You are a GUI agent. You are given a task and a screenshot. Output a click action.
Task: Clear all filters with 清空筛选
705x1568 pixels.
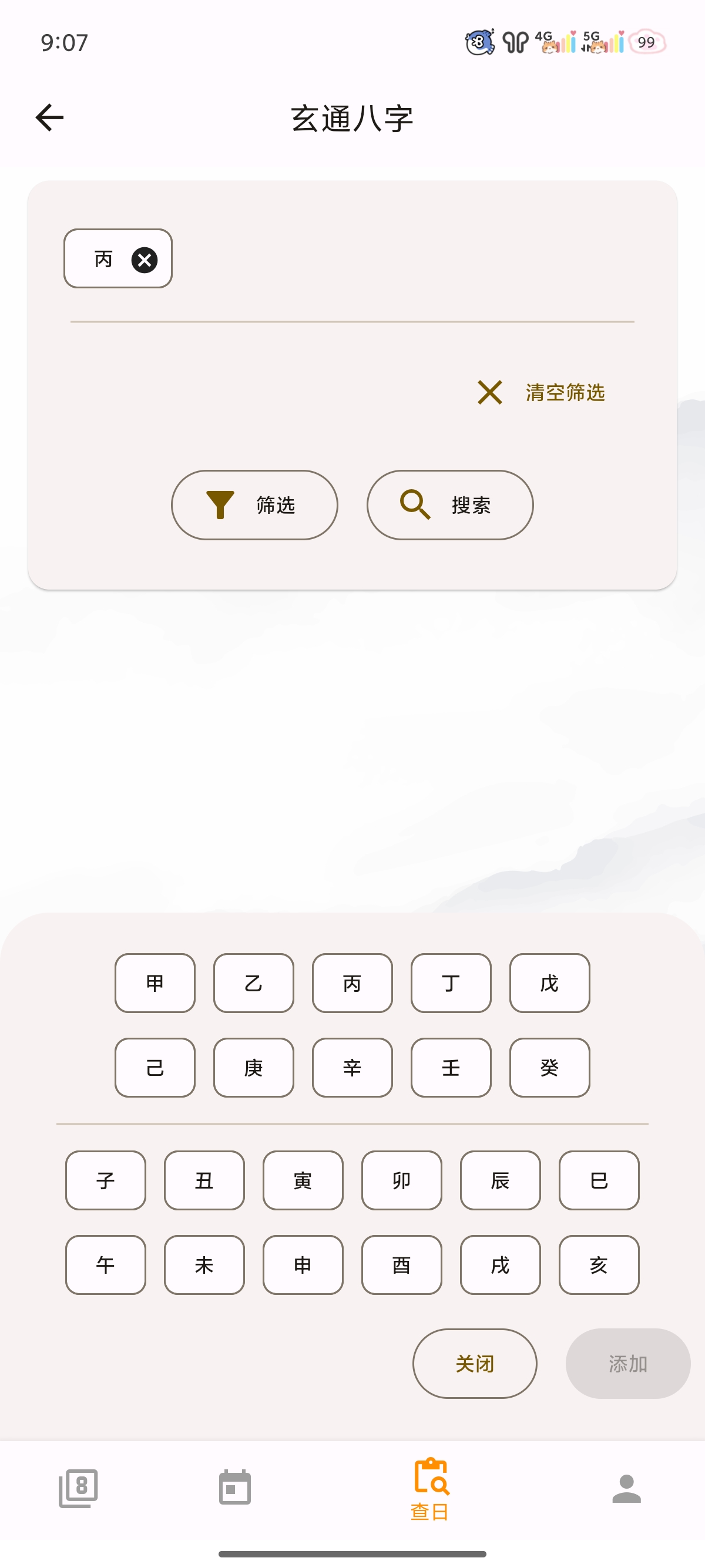(541, 393)
